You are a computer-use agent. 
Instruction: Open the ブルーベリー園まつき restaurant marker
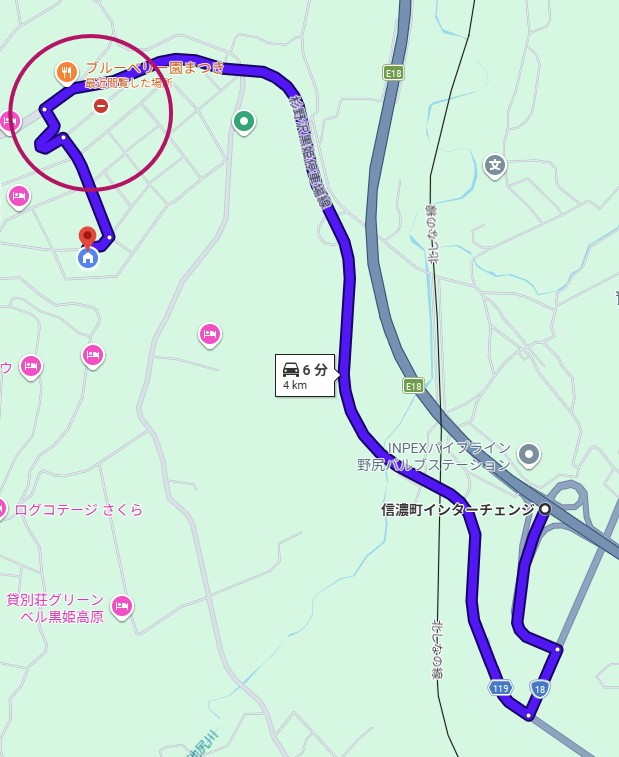[66, 71]
